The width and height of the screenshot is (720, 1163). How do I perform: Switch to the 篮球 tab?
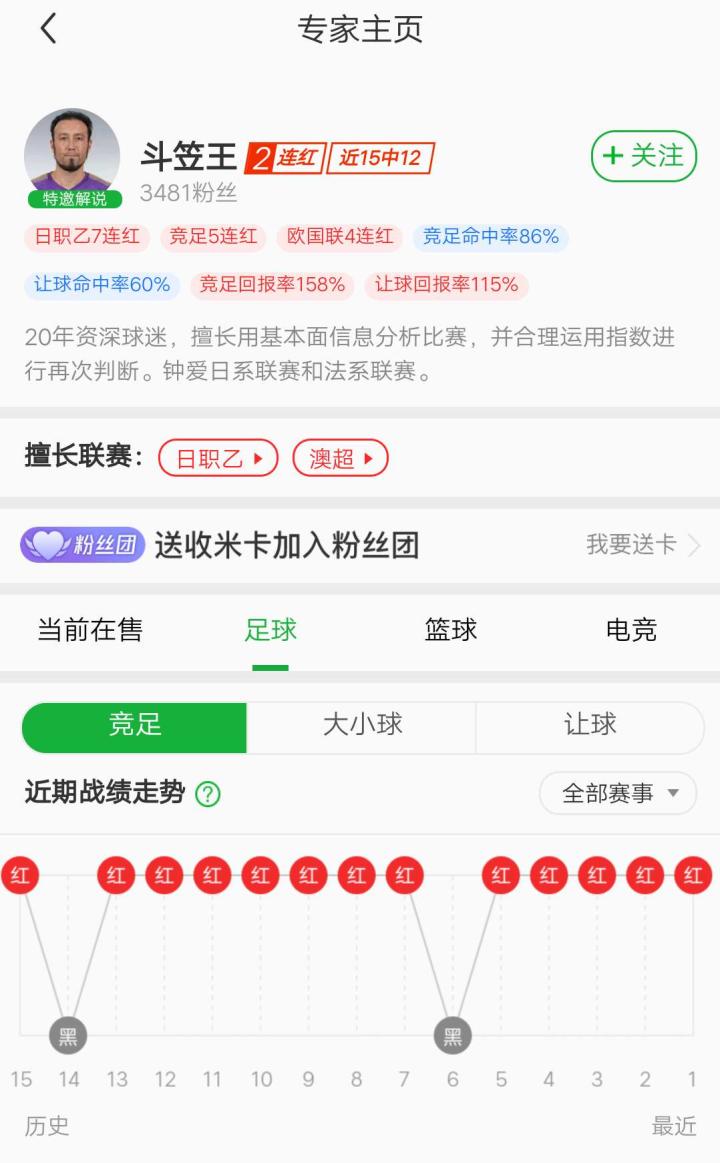[x=451, y=630]
